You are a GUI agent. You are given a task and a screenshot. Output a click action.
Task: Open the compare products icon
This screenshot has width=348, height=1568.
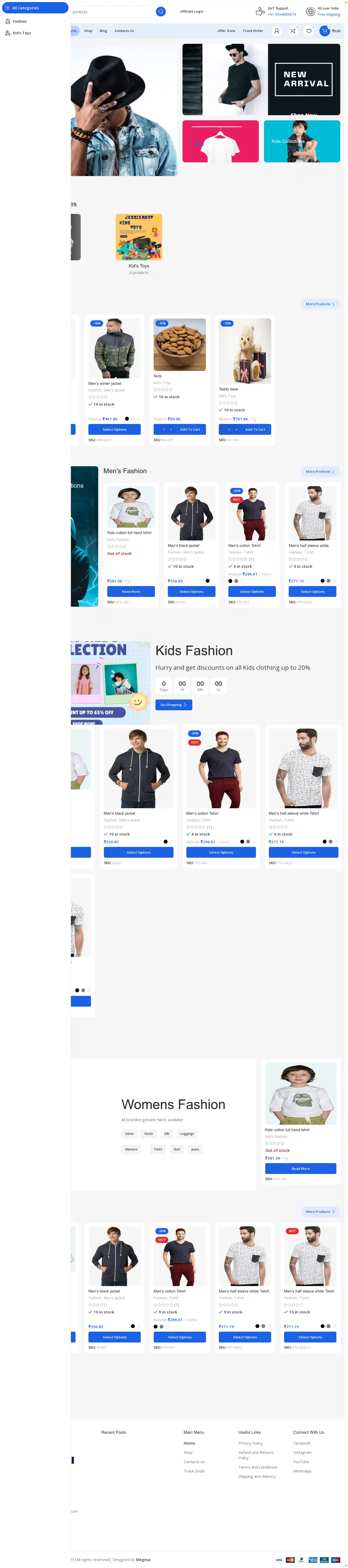[x=293, y=30]
